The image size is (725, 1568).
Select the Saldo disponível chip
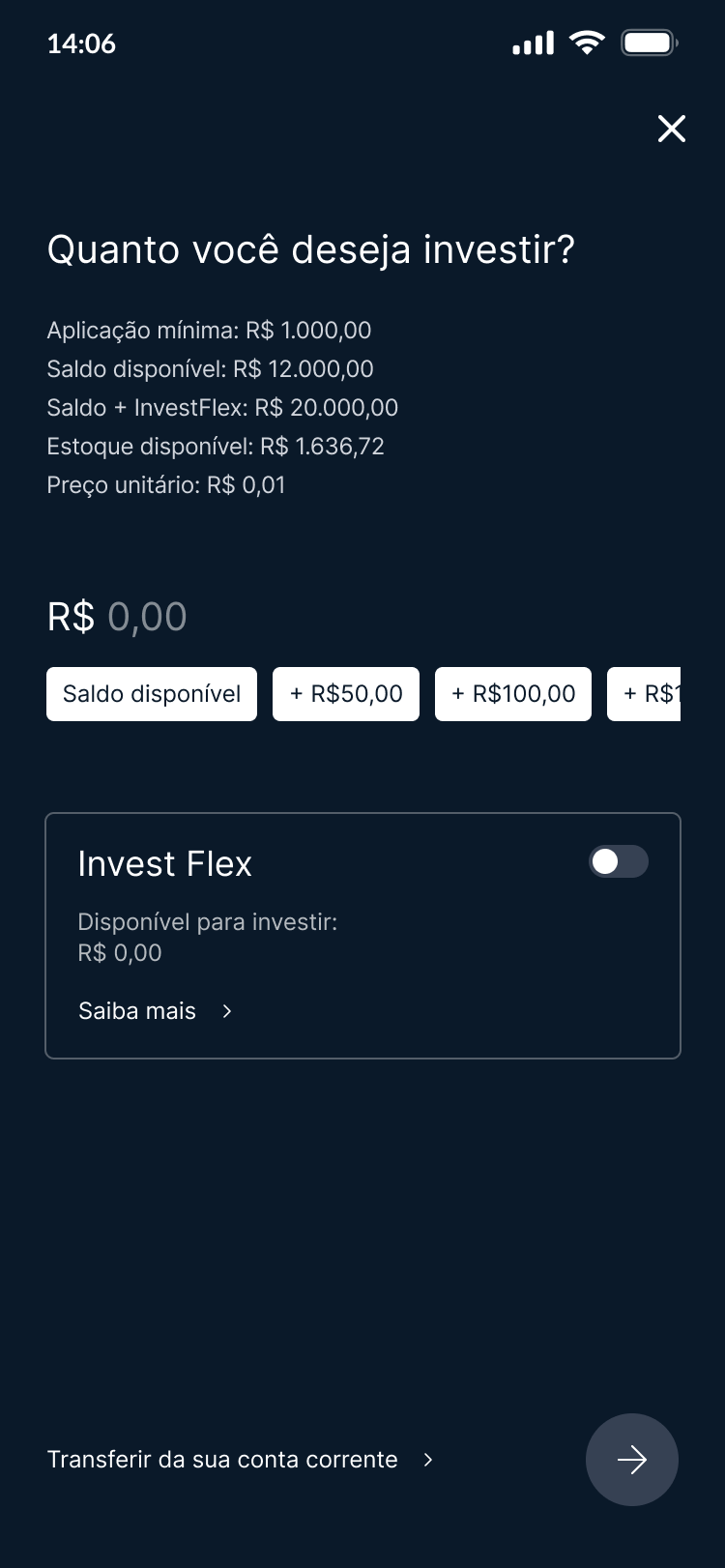[151, 693]
